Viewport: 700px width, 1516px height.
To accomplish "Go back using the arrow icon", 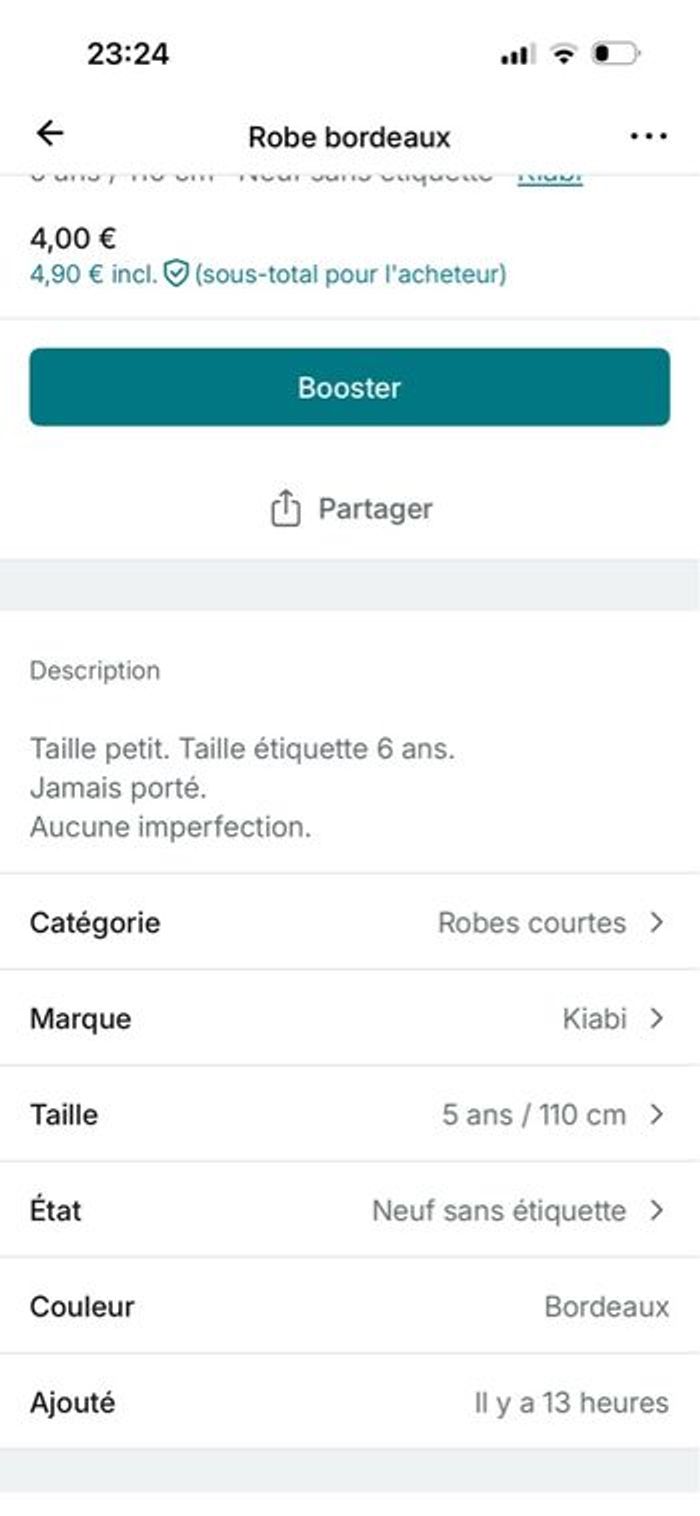I will pos(49,134).
